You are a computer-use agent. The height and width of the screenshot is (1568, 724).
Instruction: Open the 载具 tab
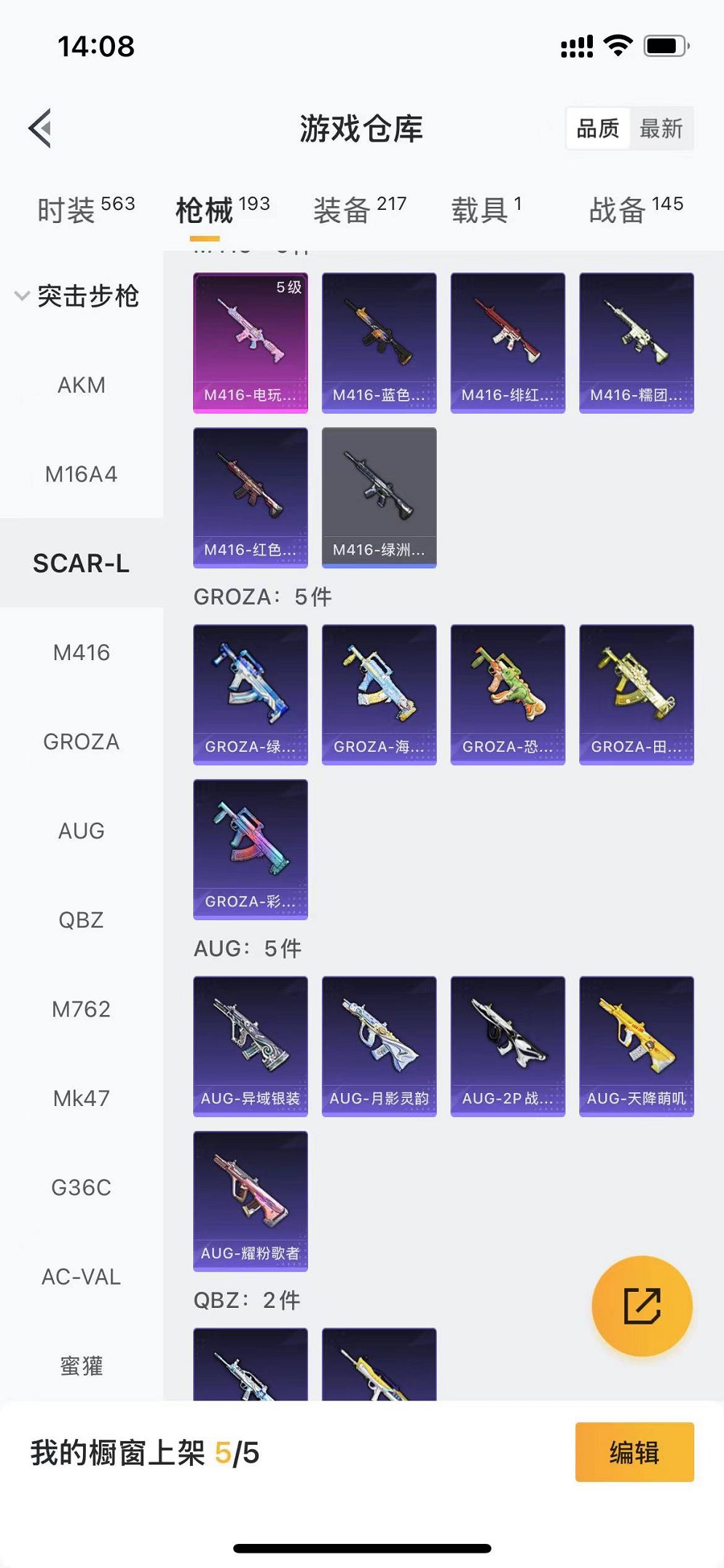point(486,210)
